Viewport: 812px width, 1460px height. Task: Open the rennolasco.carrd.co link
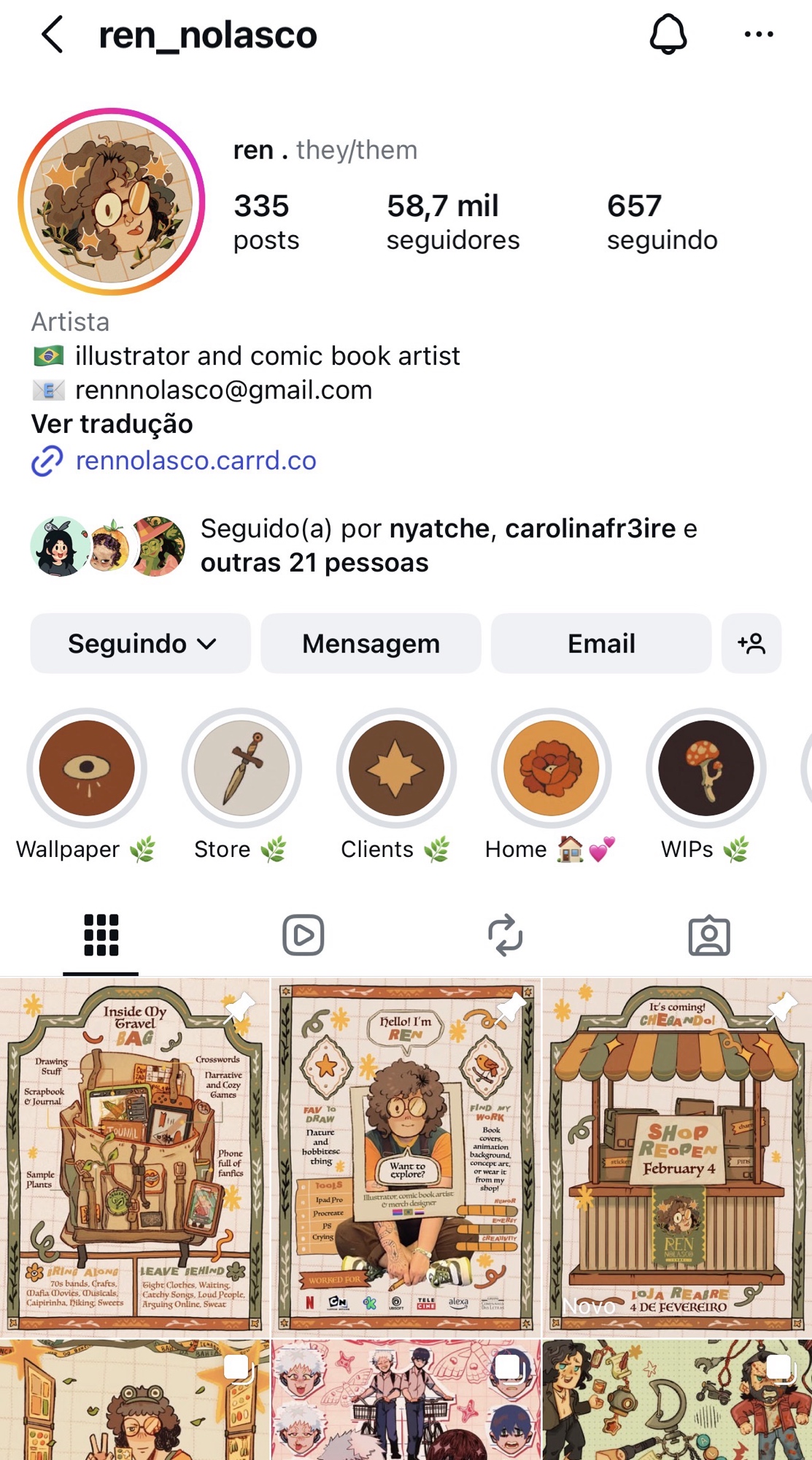coord(196,461)
